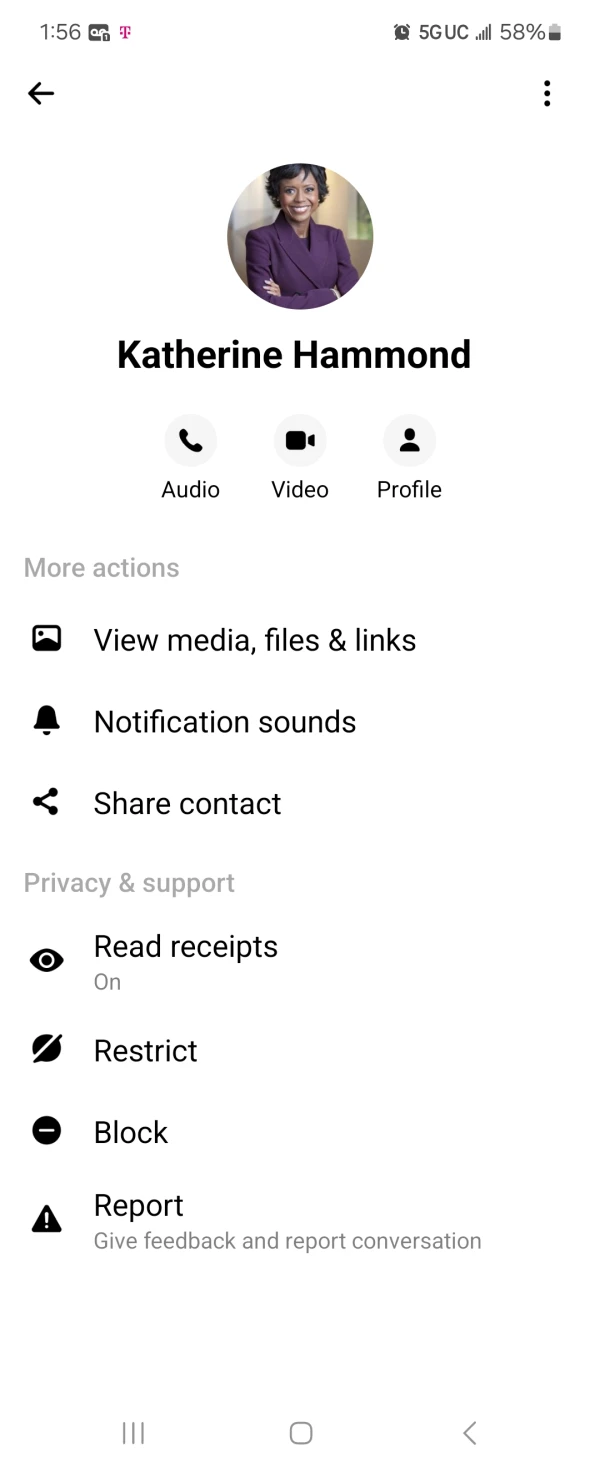Viewport: 600px width, 1467px height.
Task: Open the three-dot overflow menu
Action: coord(546,94)
